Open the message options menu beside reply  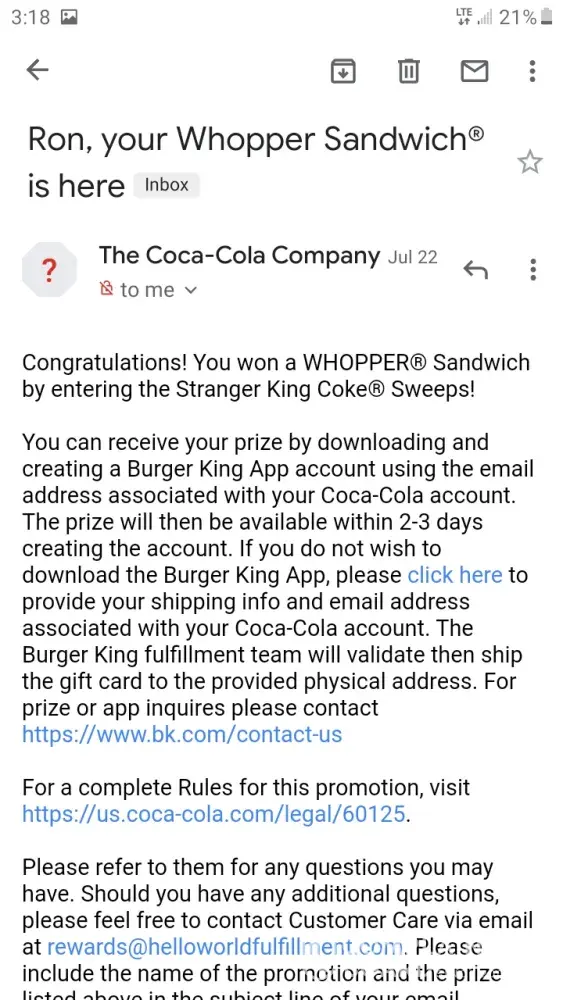[x=533, y=270]
